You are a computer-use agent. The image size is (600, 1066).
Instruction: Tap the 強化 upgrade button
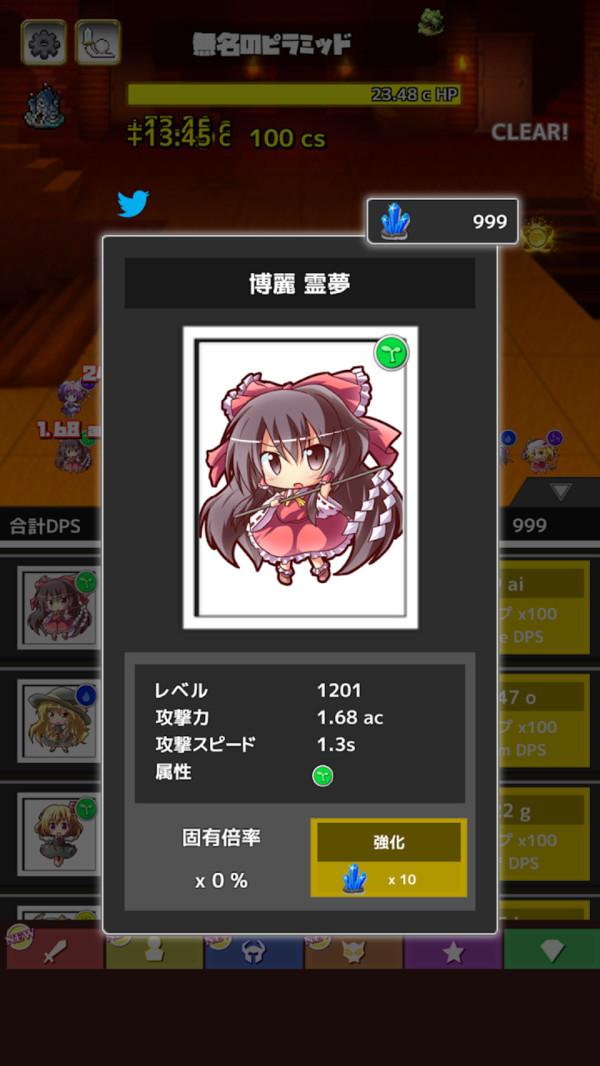(389, 857)
